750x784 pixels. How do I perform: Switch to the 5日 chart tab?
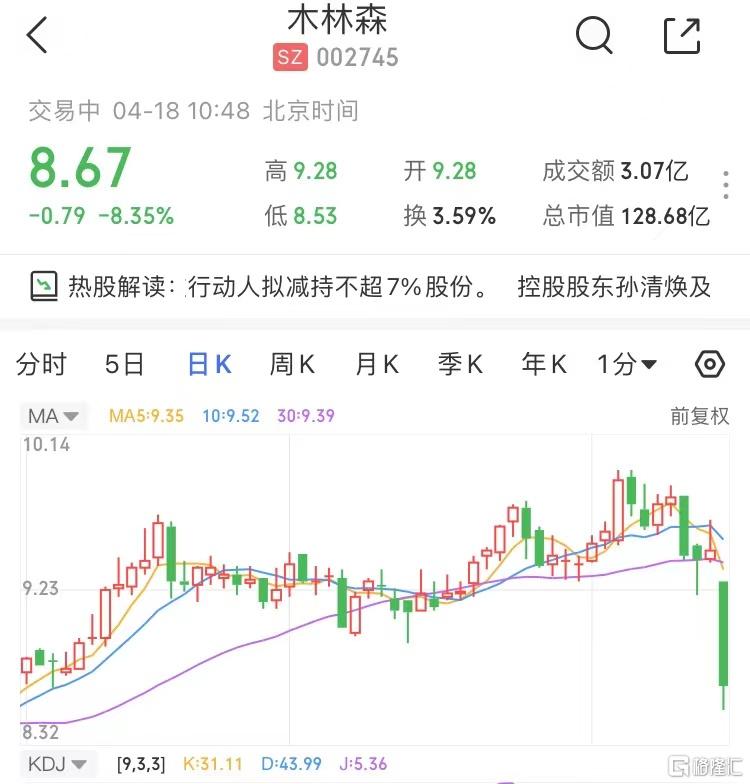(x=124, y=365)
